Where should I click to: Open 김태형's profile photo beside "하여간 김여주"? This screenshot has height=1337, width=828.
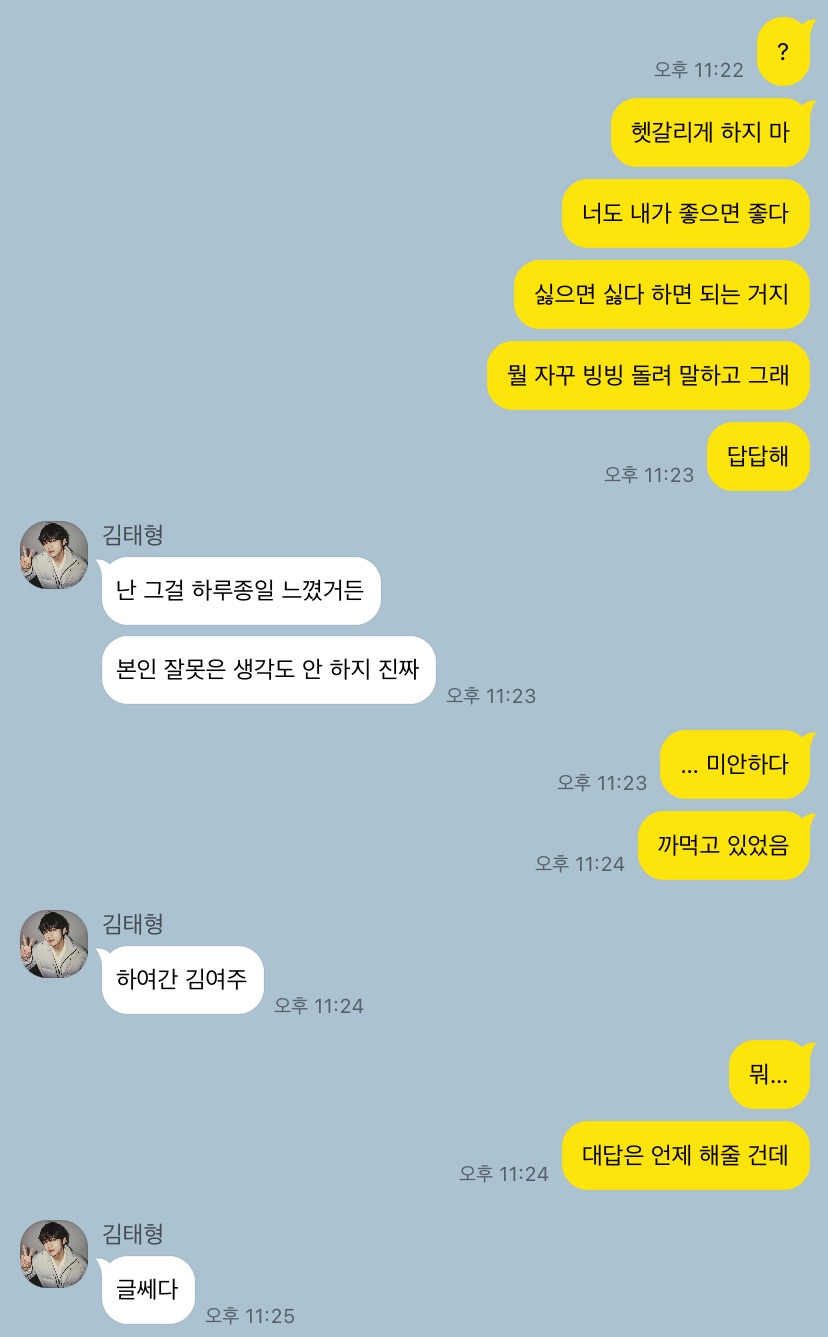(54, 944)
